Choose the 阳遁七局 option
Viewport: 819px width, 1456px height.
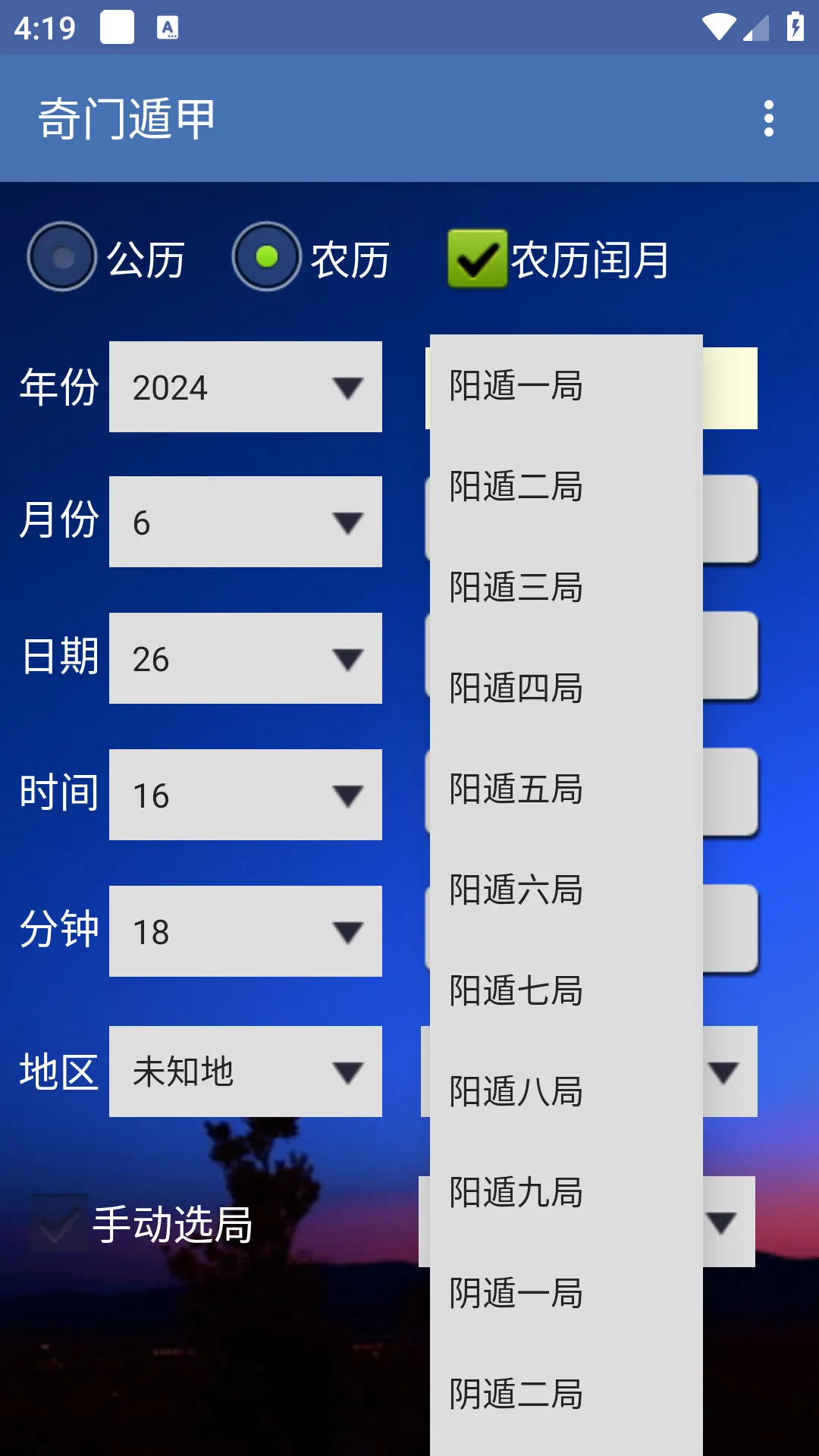(x=566, y=990)
